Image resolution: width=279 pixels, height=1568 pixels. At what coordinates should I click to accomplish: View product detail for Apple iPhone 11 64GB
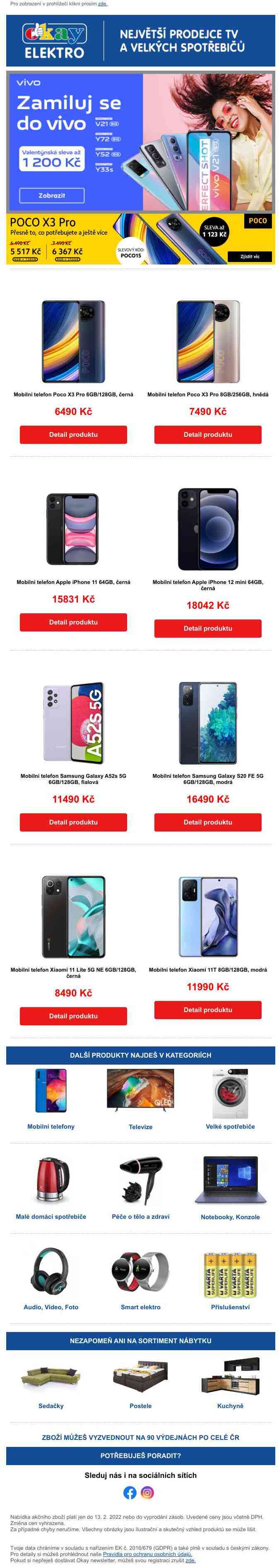(x=73, y=622)
